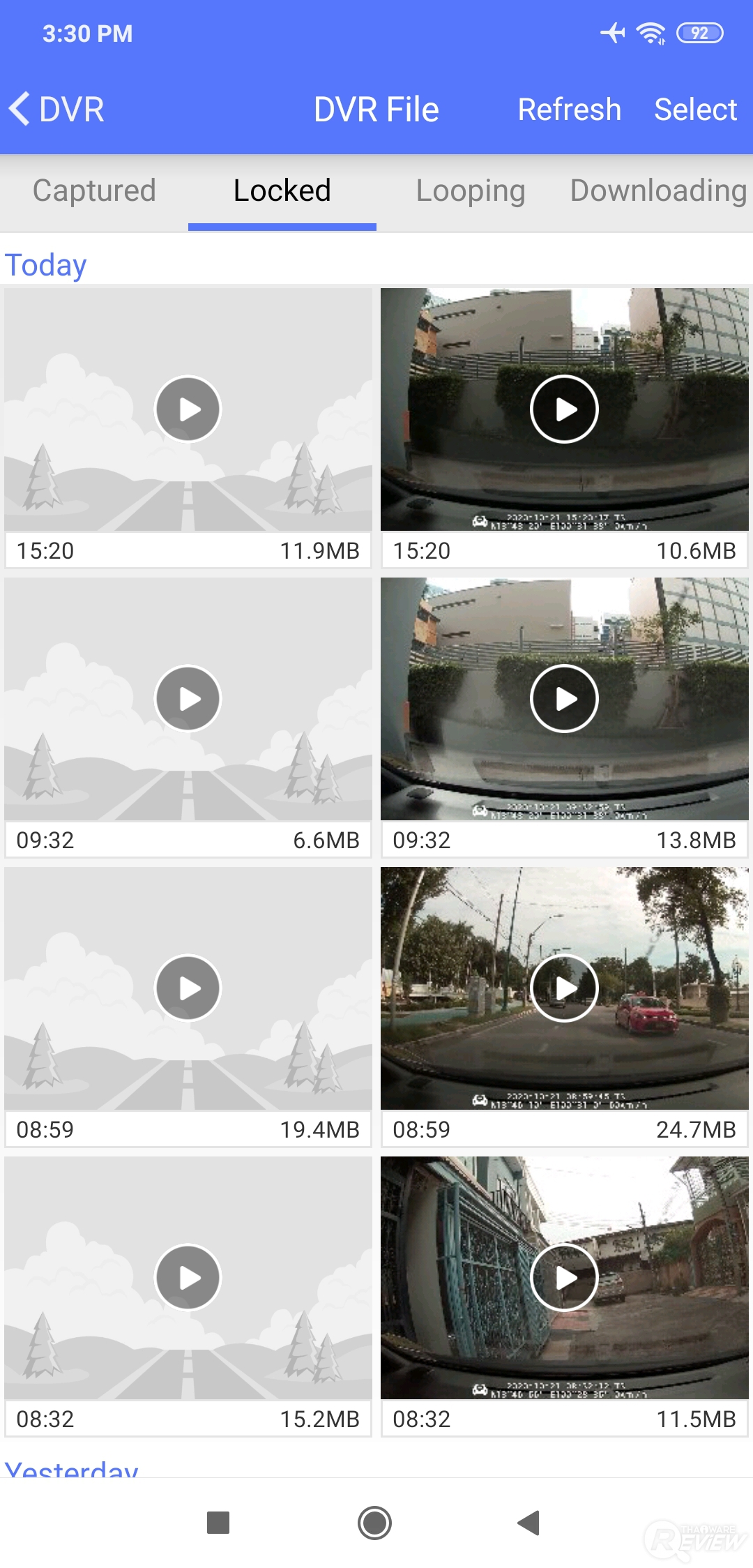753x1568 pixels.
Task: Play the 15:20 video sized 11.9MB
Action: point(188,409)
